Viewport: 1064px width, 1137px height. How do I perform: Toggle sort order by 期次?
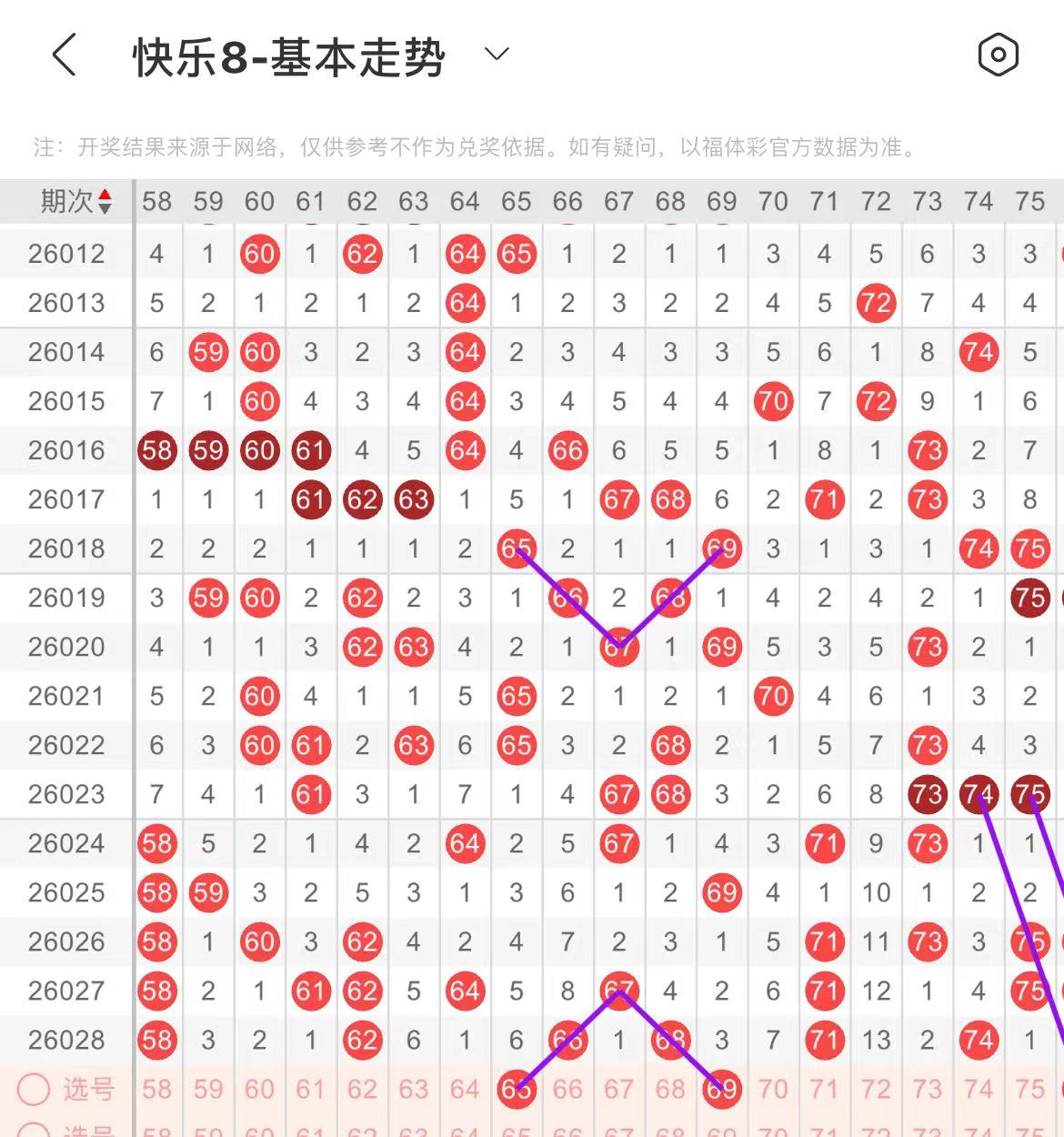point(105,201)
